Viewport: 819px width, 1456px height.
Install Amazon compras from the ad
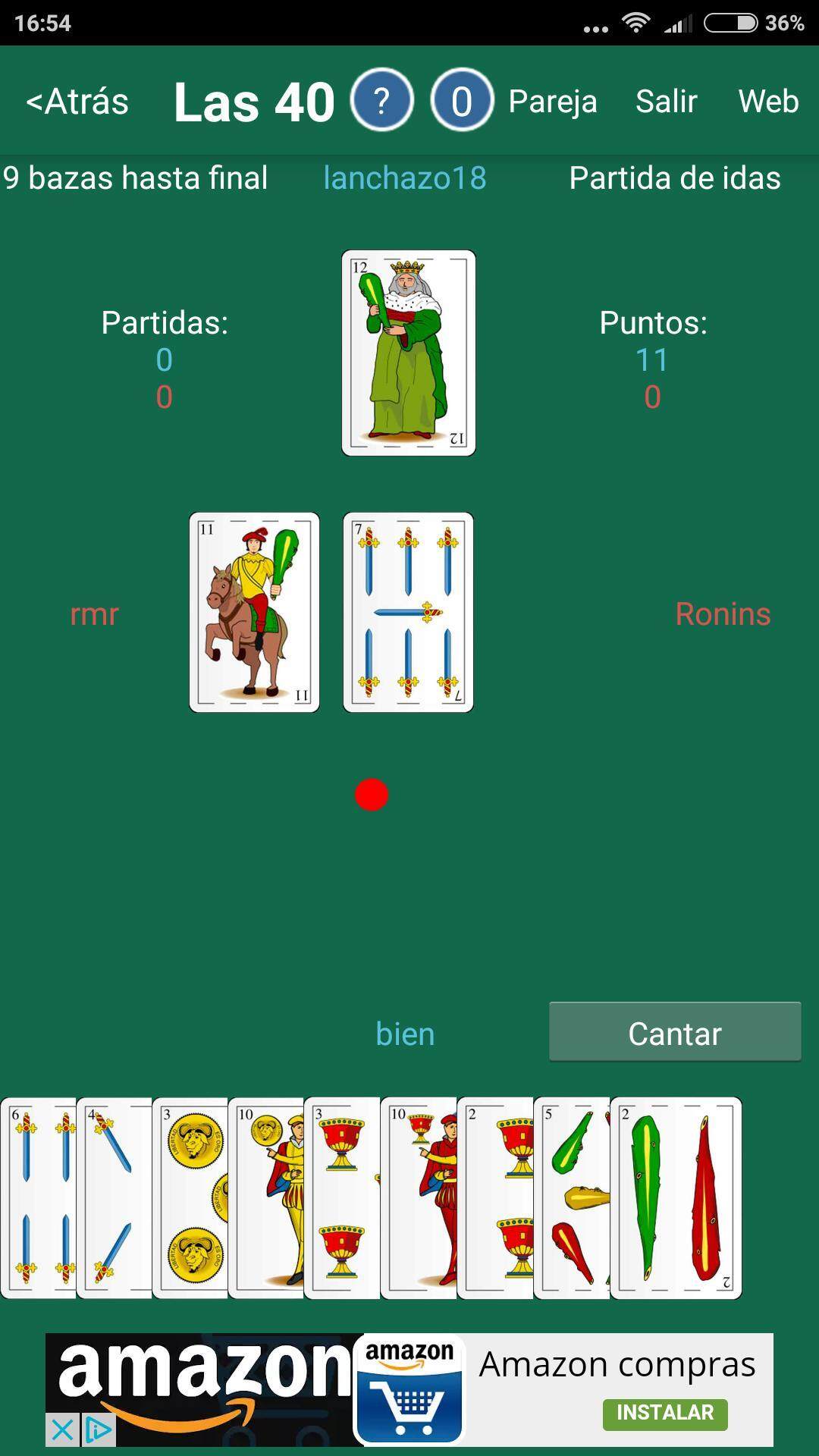[x=664, y=1414]
